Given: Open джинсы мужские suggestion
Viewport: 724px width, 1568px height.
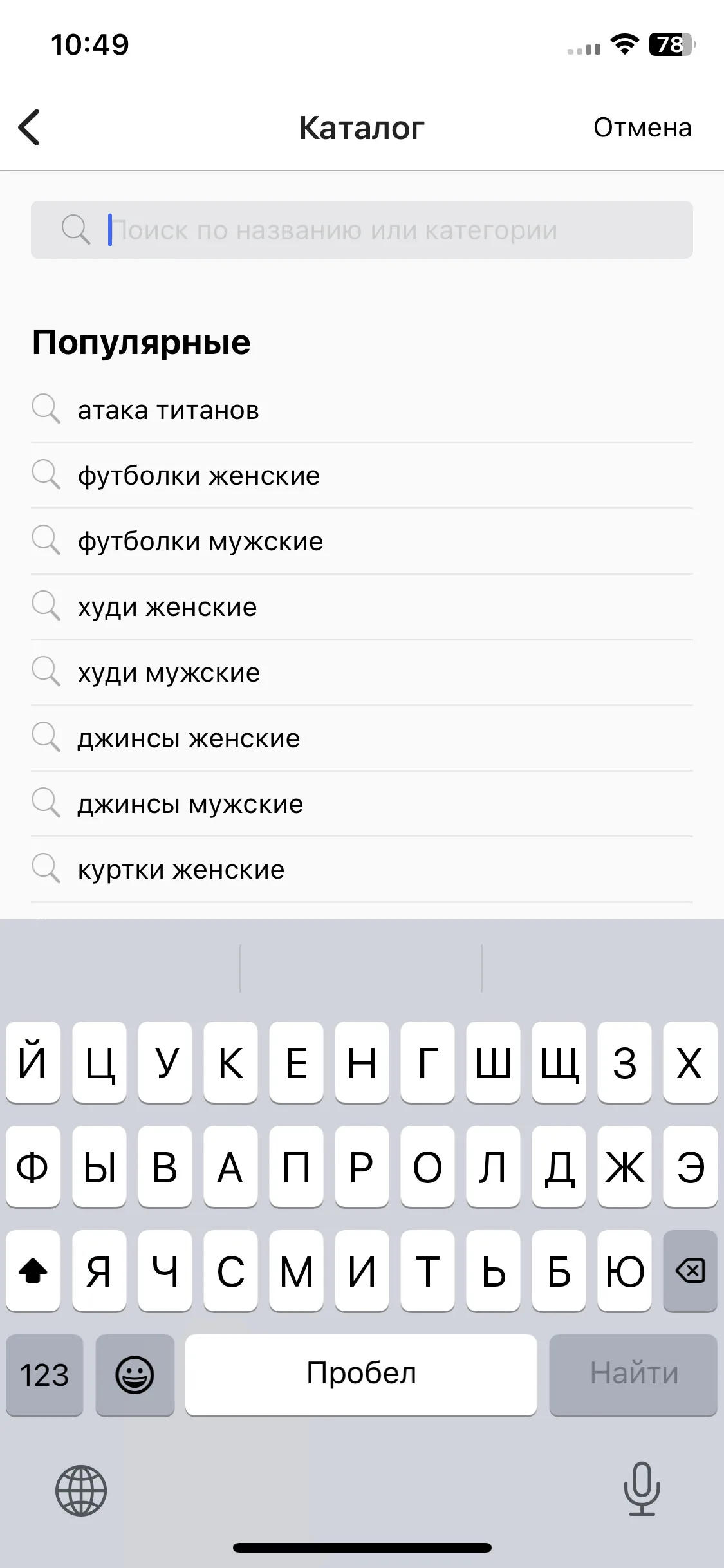Looking at the screenshot, I should [190, 804].
